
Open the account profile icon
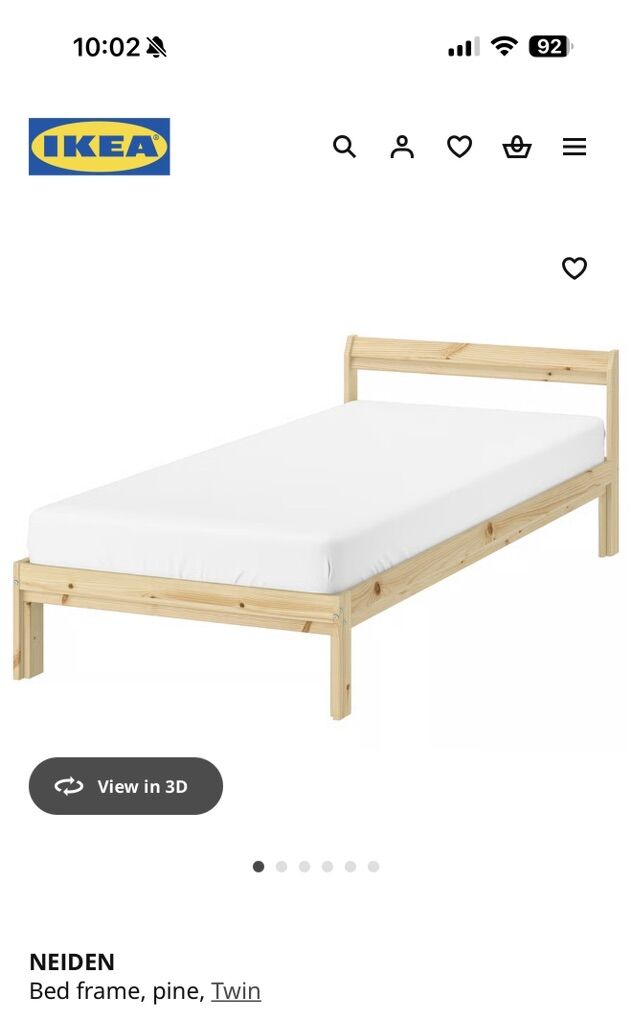[x=402, y=147]
